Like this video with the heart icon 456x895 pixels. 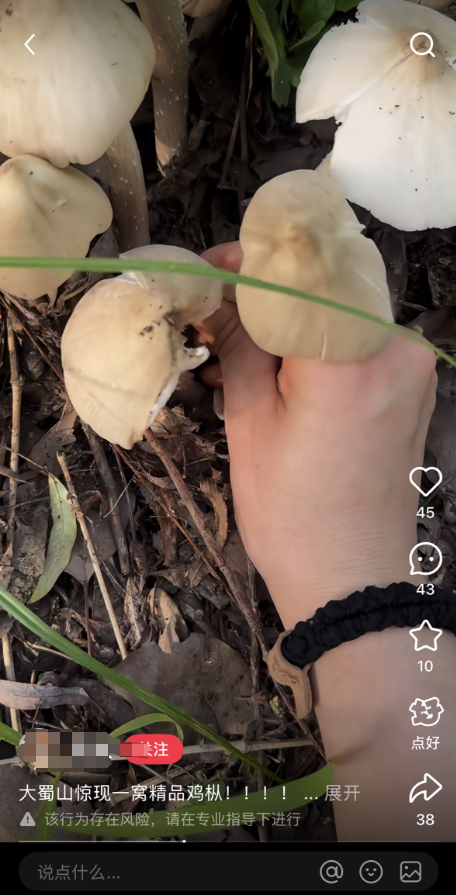tap(426, 482)
